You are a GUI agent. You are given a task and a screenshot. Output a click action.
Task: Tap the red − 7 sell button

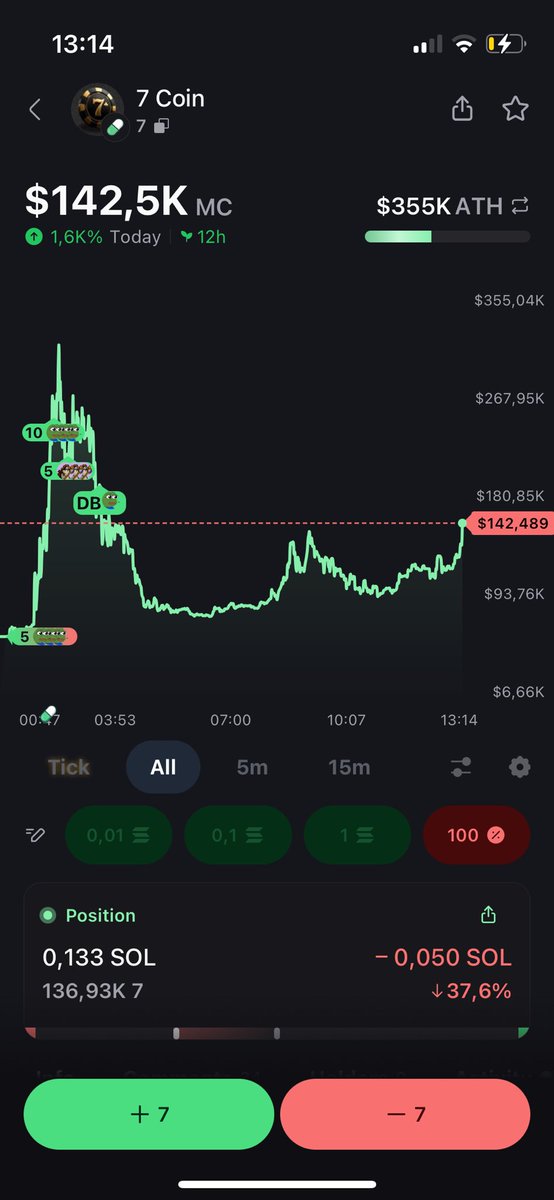pyautogui.click(x=405, y=1114)
